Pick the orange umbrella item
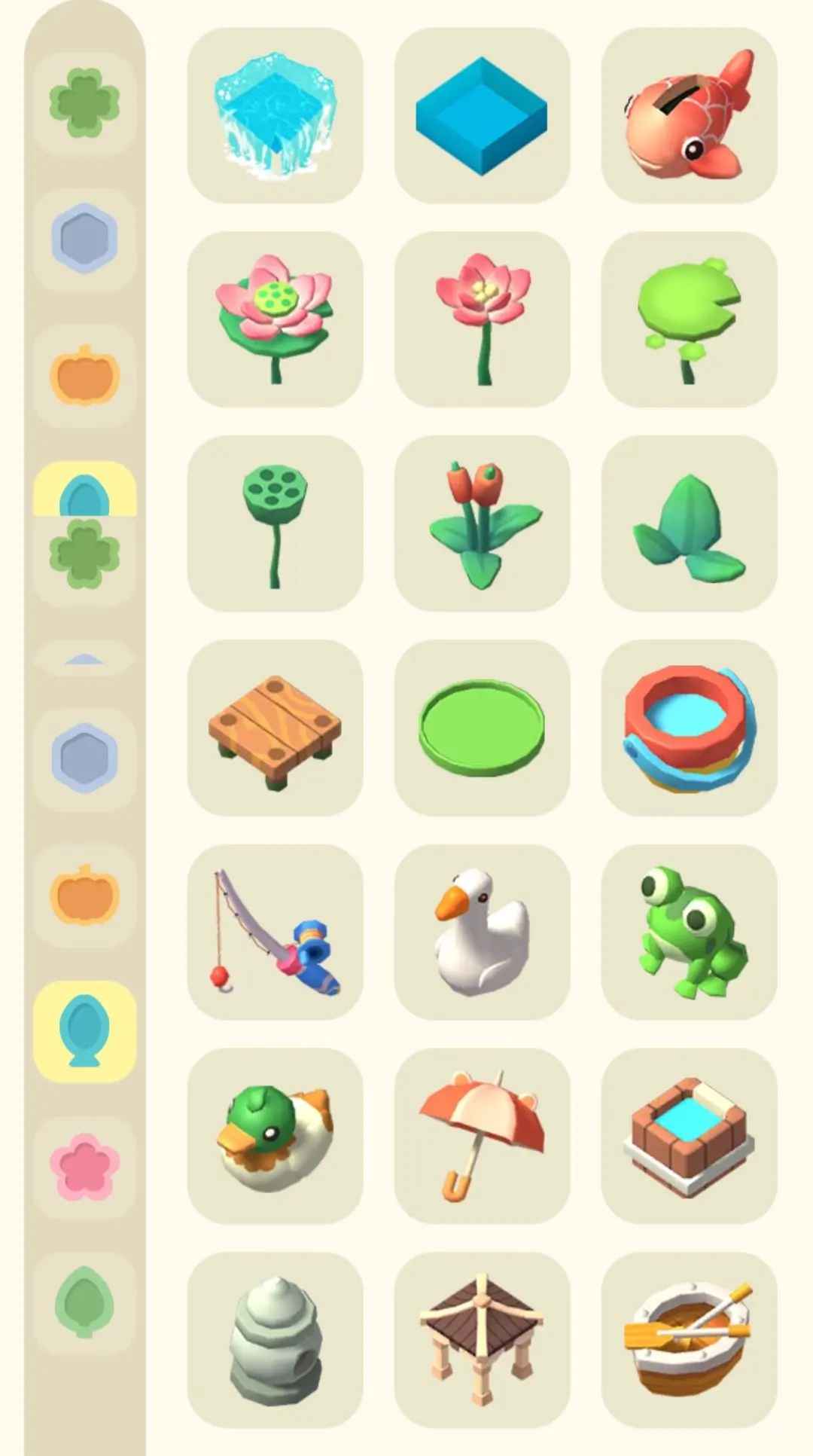Viewport: 813px width, 1456px height. coord(482,1136)
